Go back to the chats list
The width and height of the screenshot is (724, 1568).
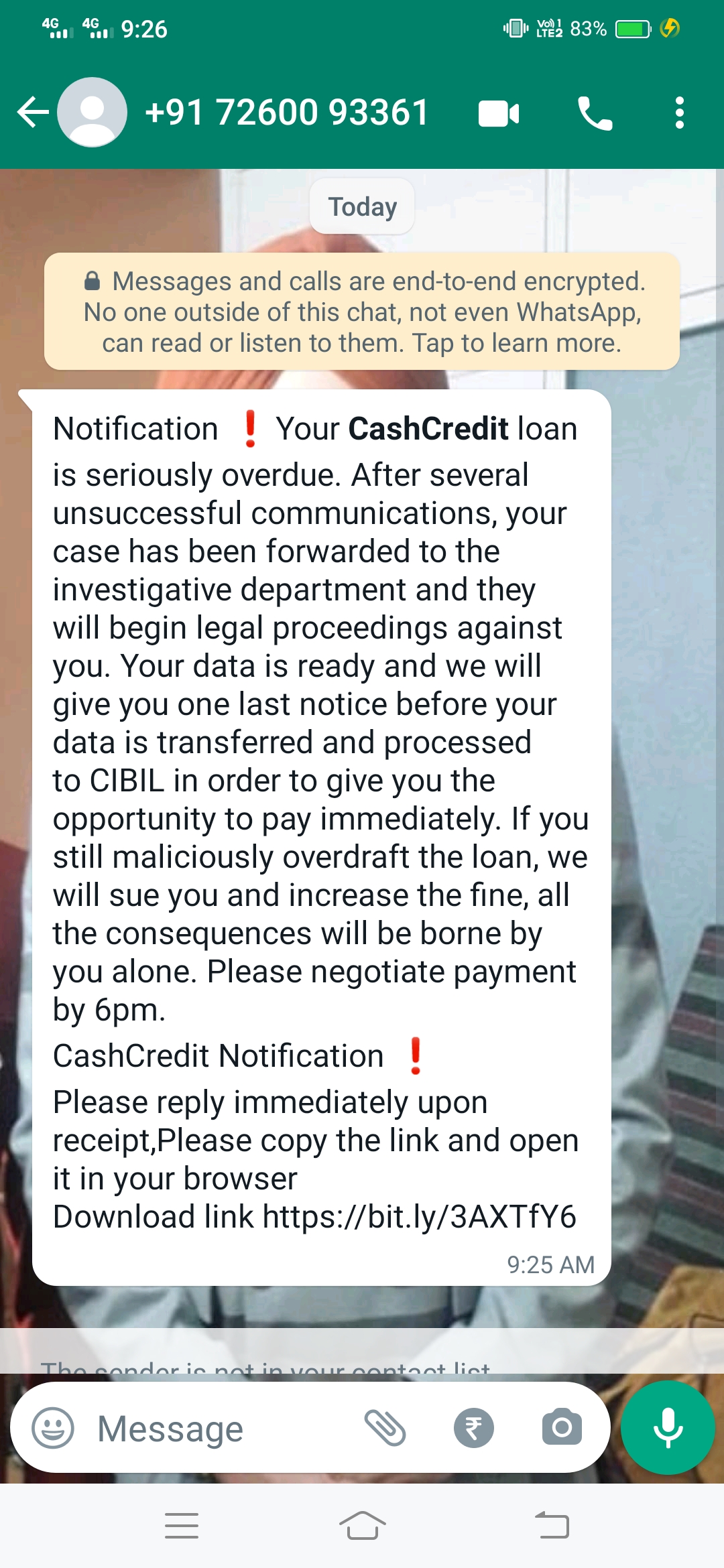coord(32,112)
